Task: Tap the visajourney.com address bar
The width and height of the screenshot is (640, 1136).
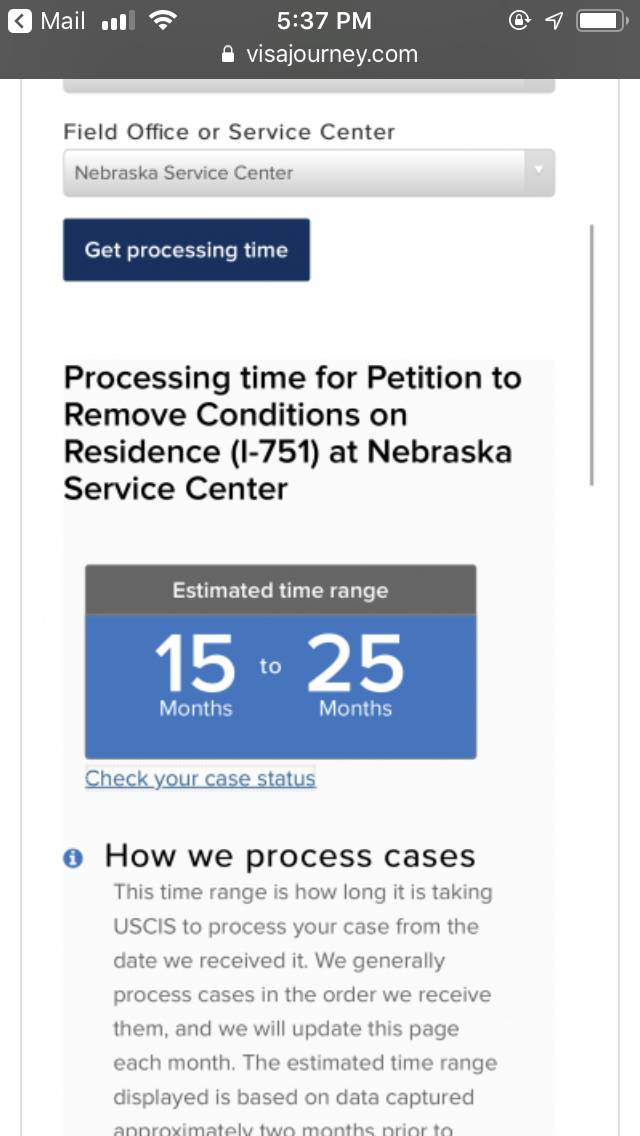Action: pos(320,54)
